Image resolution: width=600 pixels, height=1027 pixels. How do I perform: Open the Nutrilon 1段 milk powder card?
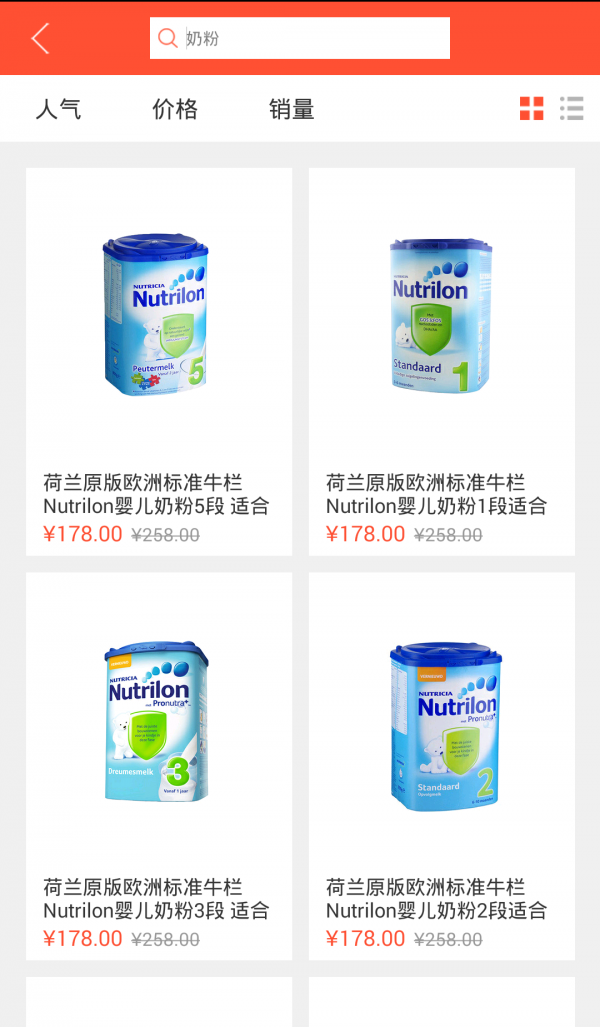442,361
